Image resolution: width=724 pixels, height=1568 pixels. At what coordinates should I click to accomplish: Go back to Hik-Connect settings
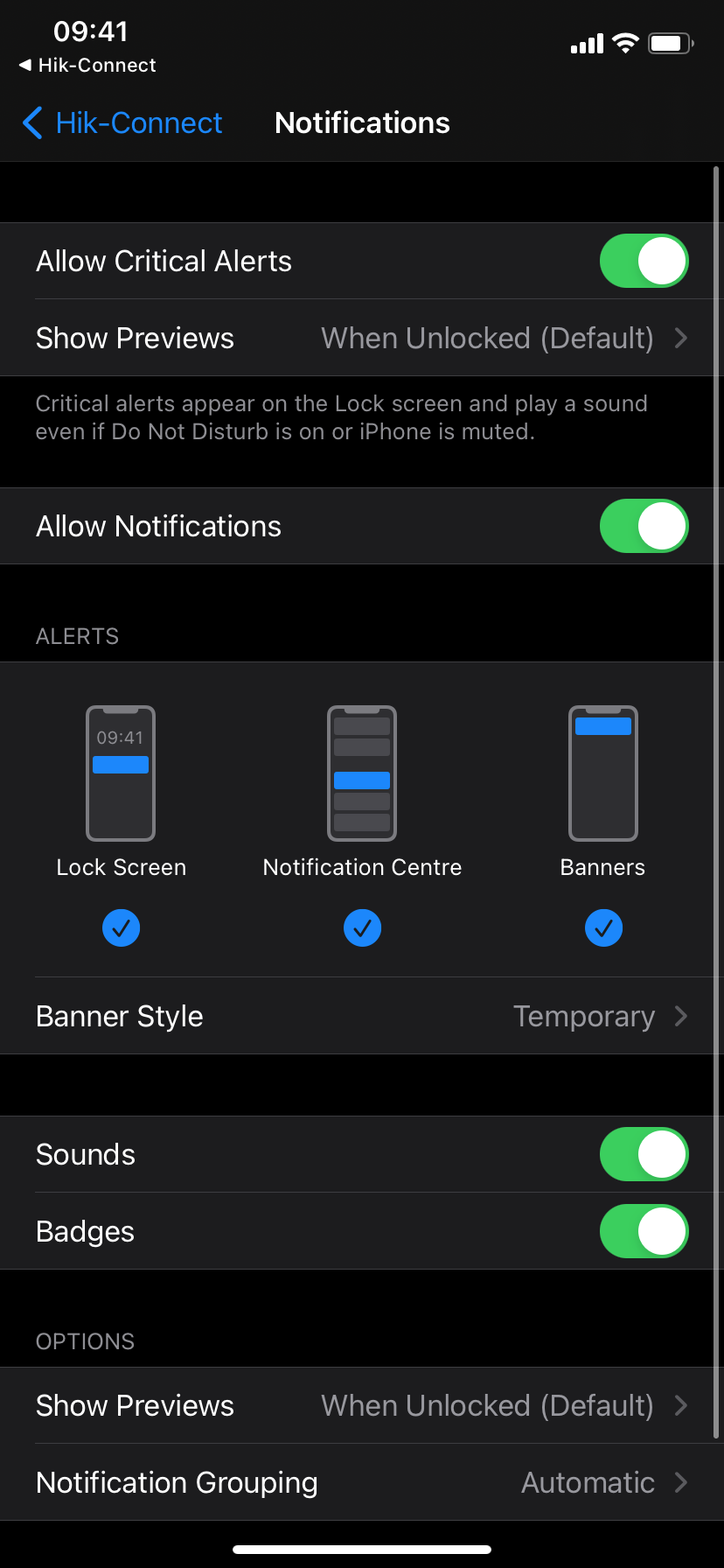(122, 123)
